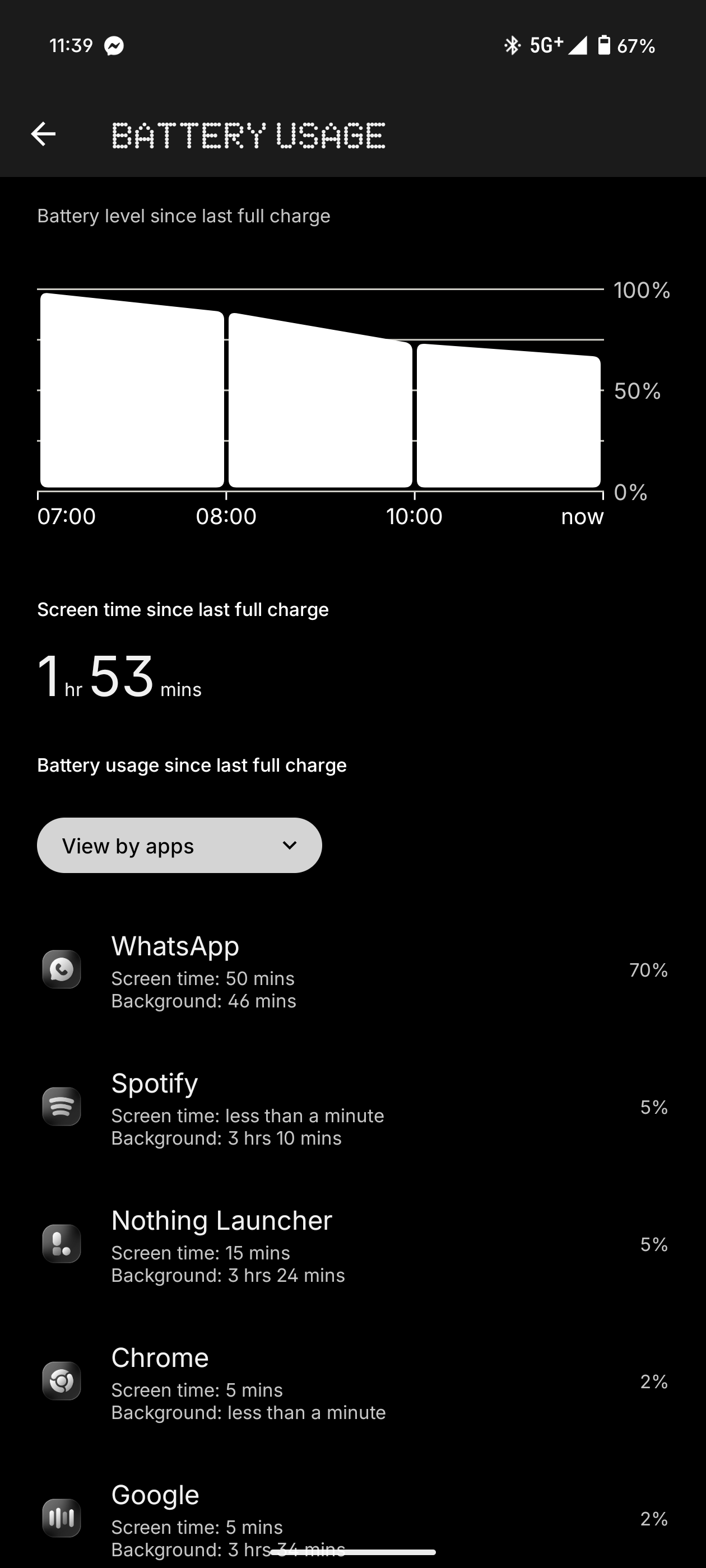
Task: Select the 10:00 to now chart bar
Action: coord(508,420)
